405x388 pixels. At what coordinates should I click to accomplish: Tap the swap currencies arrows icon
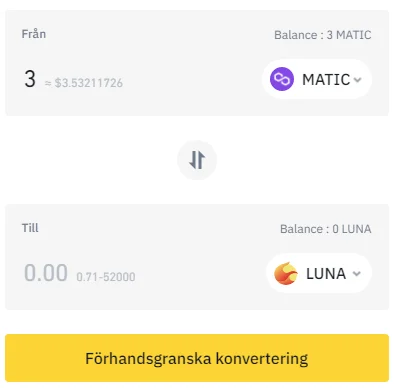point(197,160)
